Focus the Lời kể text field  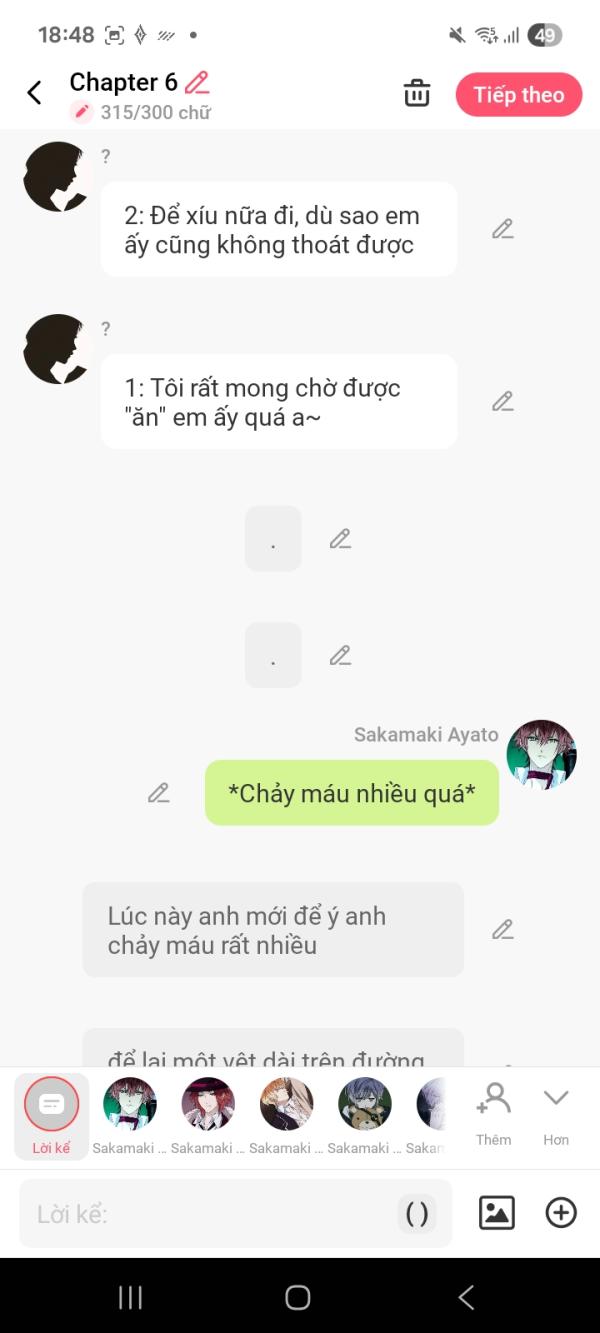[x=210, y=1214]
